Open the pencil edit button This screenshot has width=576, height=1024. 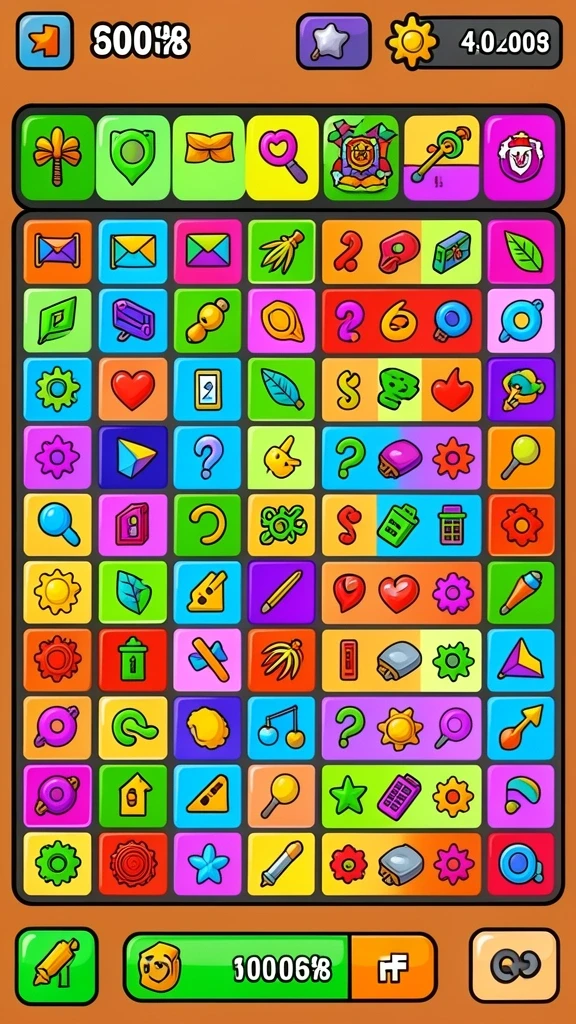point(57,967)
